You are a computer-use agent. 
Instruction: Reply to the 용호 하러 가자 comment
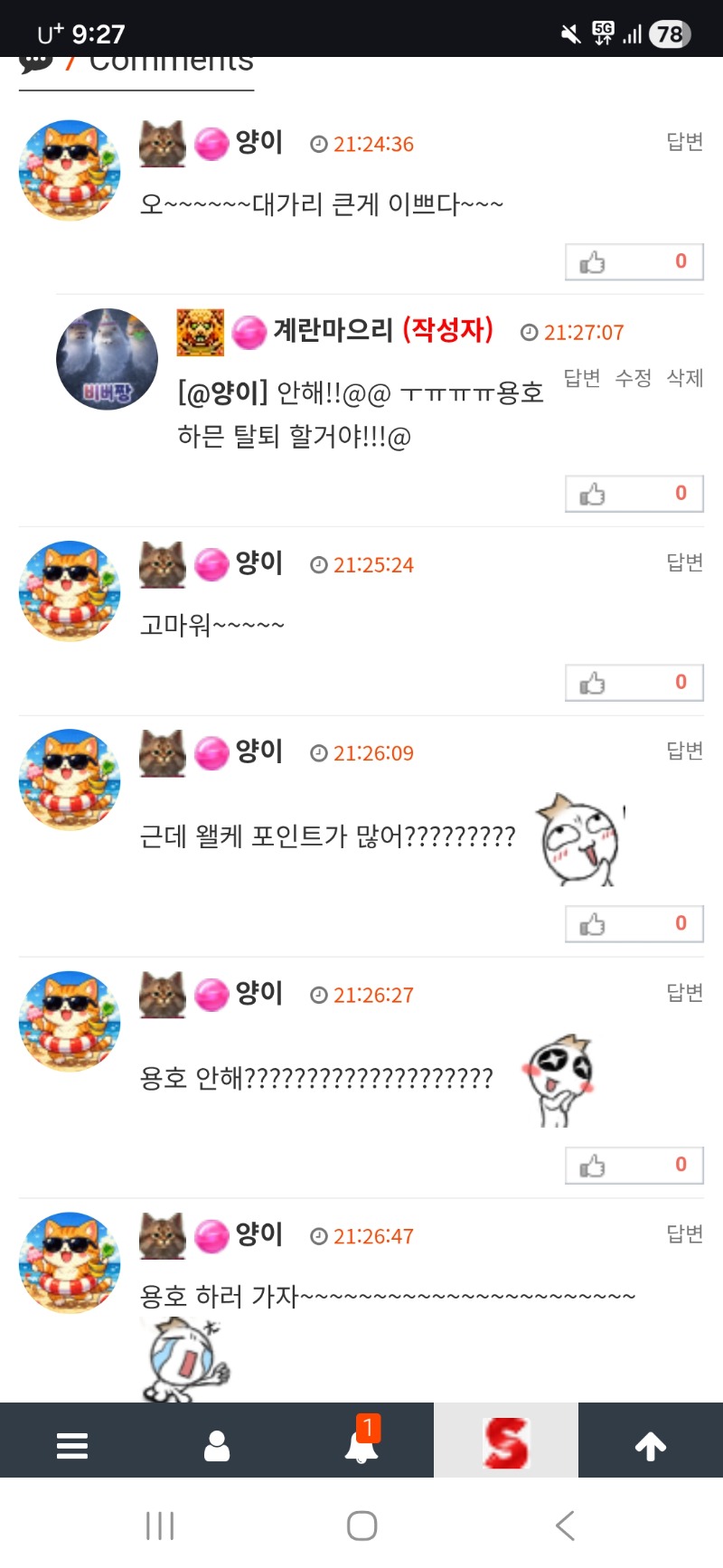click(x=684, y=1234)
